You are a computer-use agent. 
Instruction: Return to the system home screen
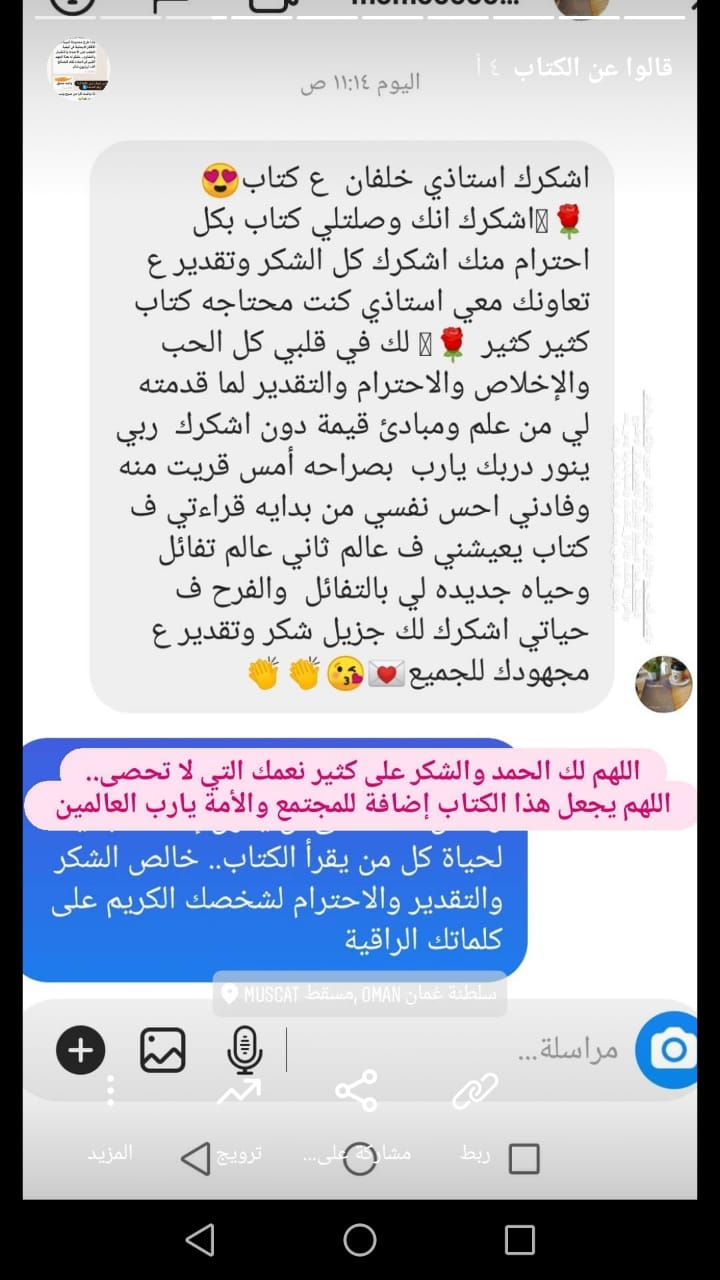pos(360,1240)
